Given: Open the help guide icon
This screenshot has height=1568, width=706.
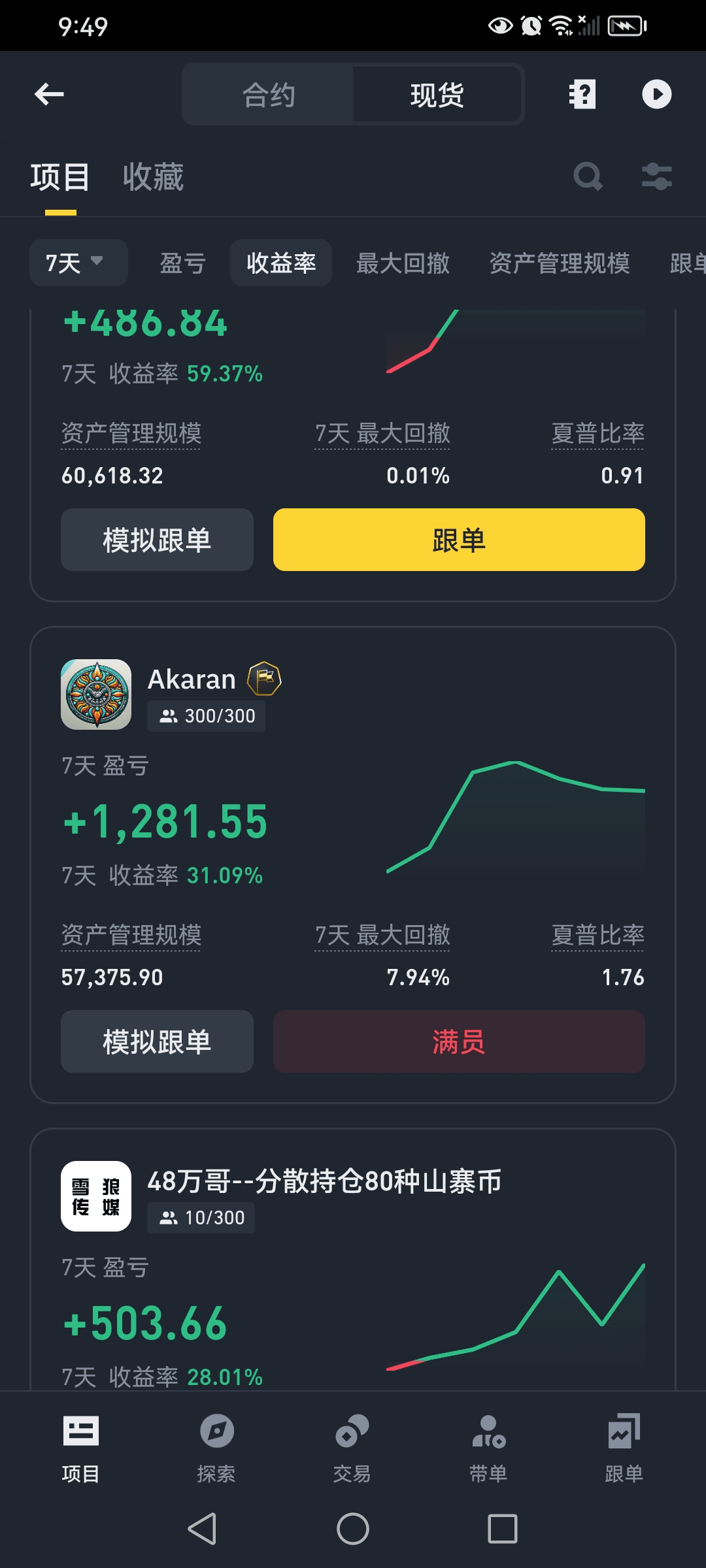Looking at the screenshot, I should point(582,94).
